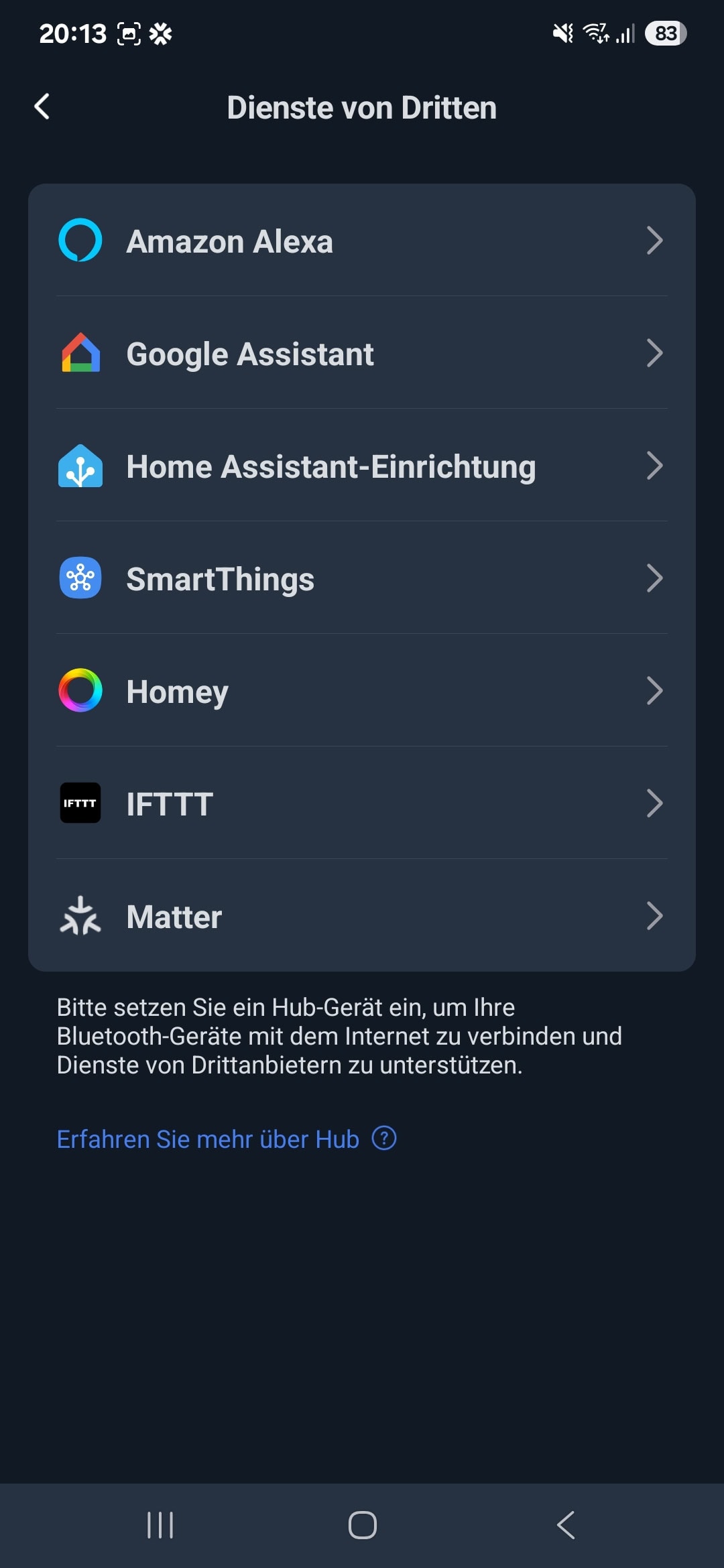Select the Matter option
This screenshot has height=1568, width=724.
point(362,916)
